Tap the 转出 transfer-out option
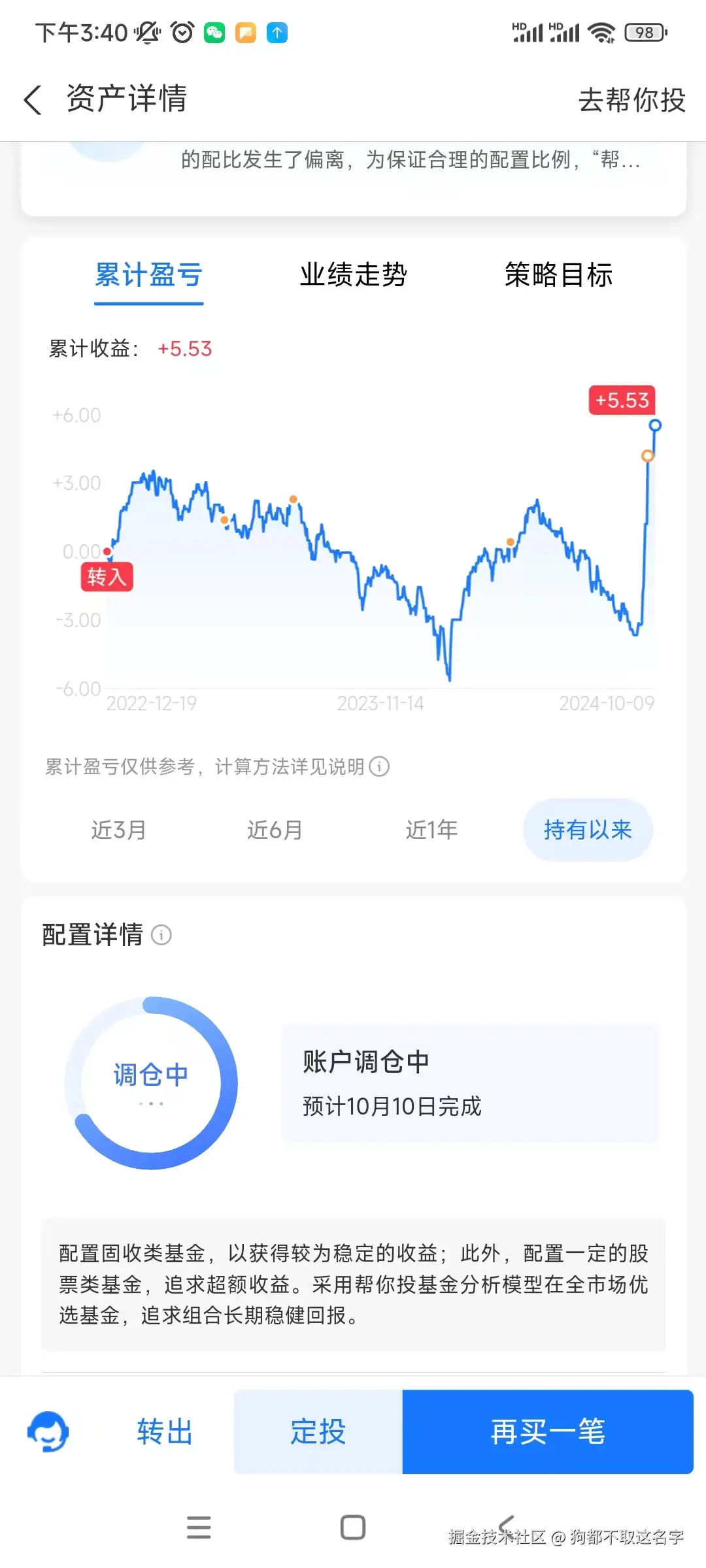This screenshot has height=1568, width=706. pos(164,1432)
